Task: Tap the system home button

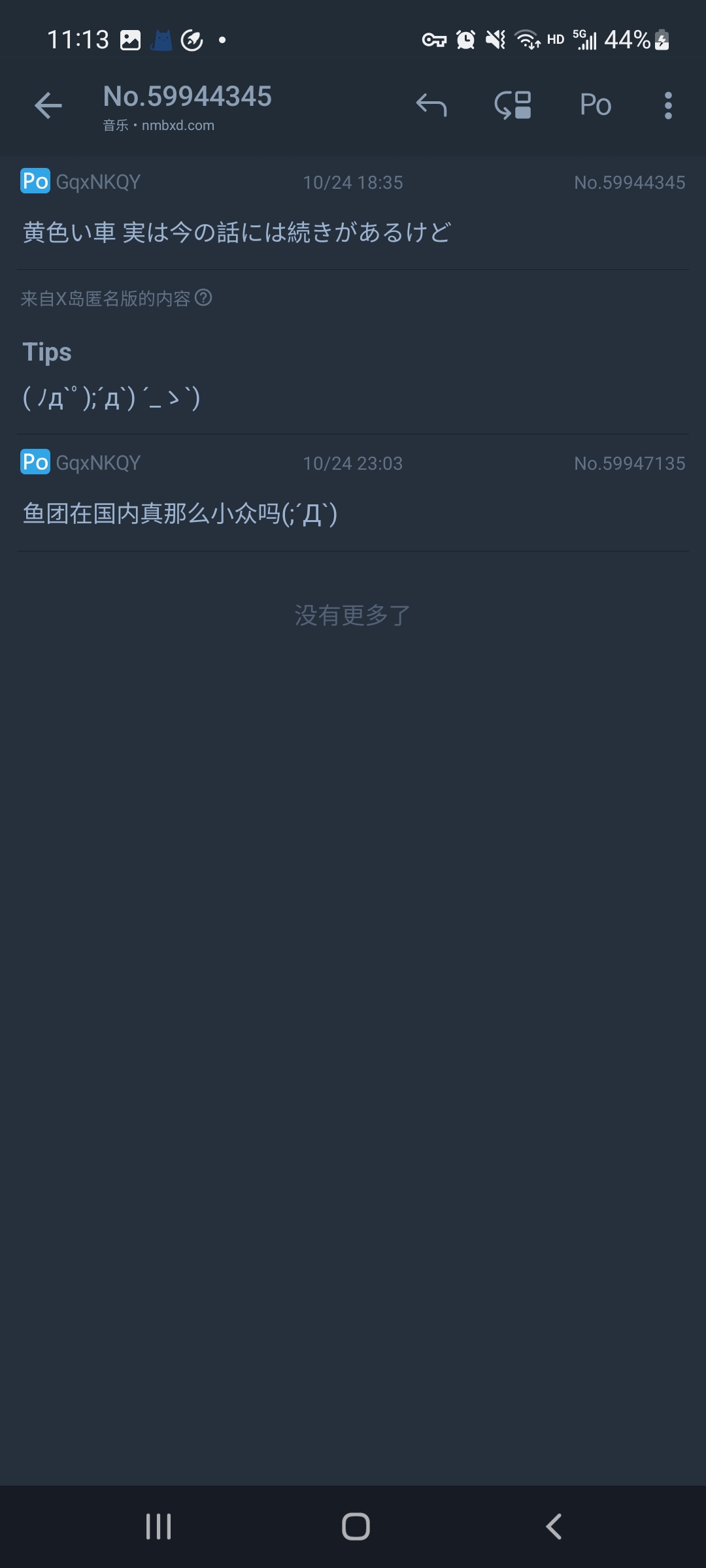Action: (x=356, y=1527)
